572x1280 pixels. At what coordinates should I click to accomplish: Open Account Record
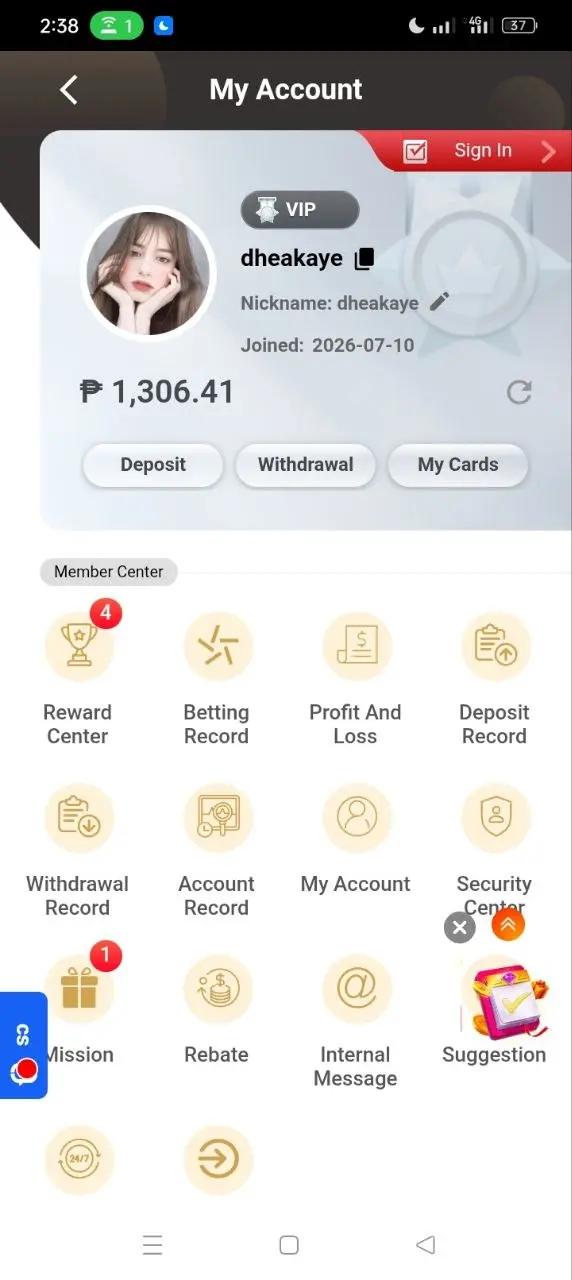pyautogui.click(x=217, y=850)
